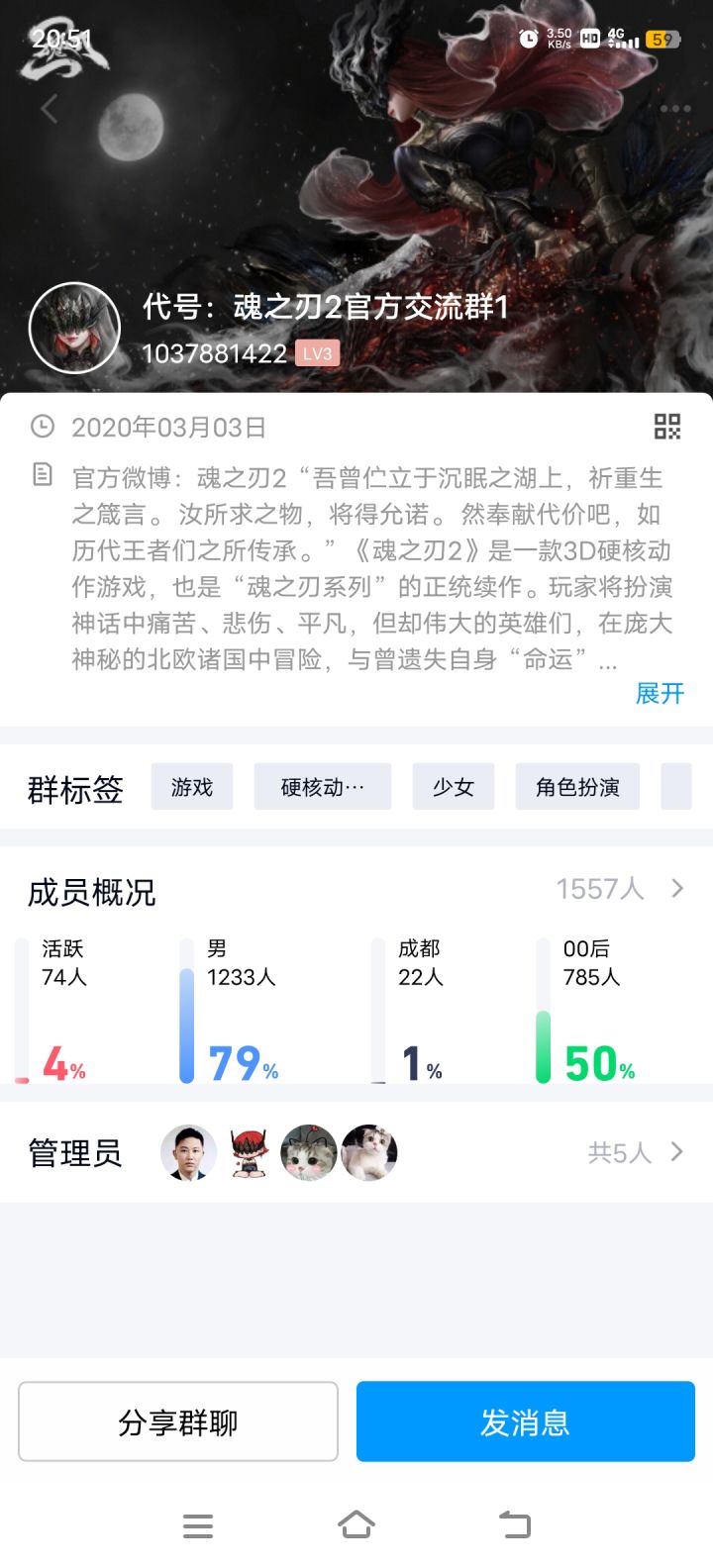Viewport: 713px width, 1568px height.
Task: Select the 游戏 group tag
Action: [191, 787]
